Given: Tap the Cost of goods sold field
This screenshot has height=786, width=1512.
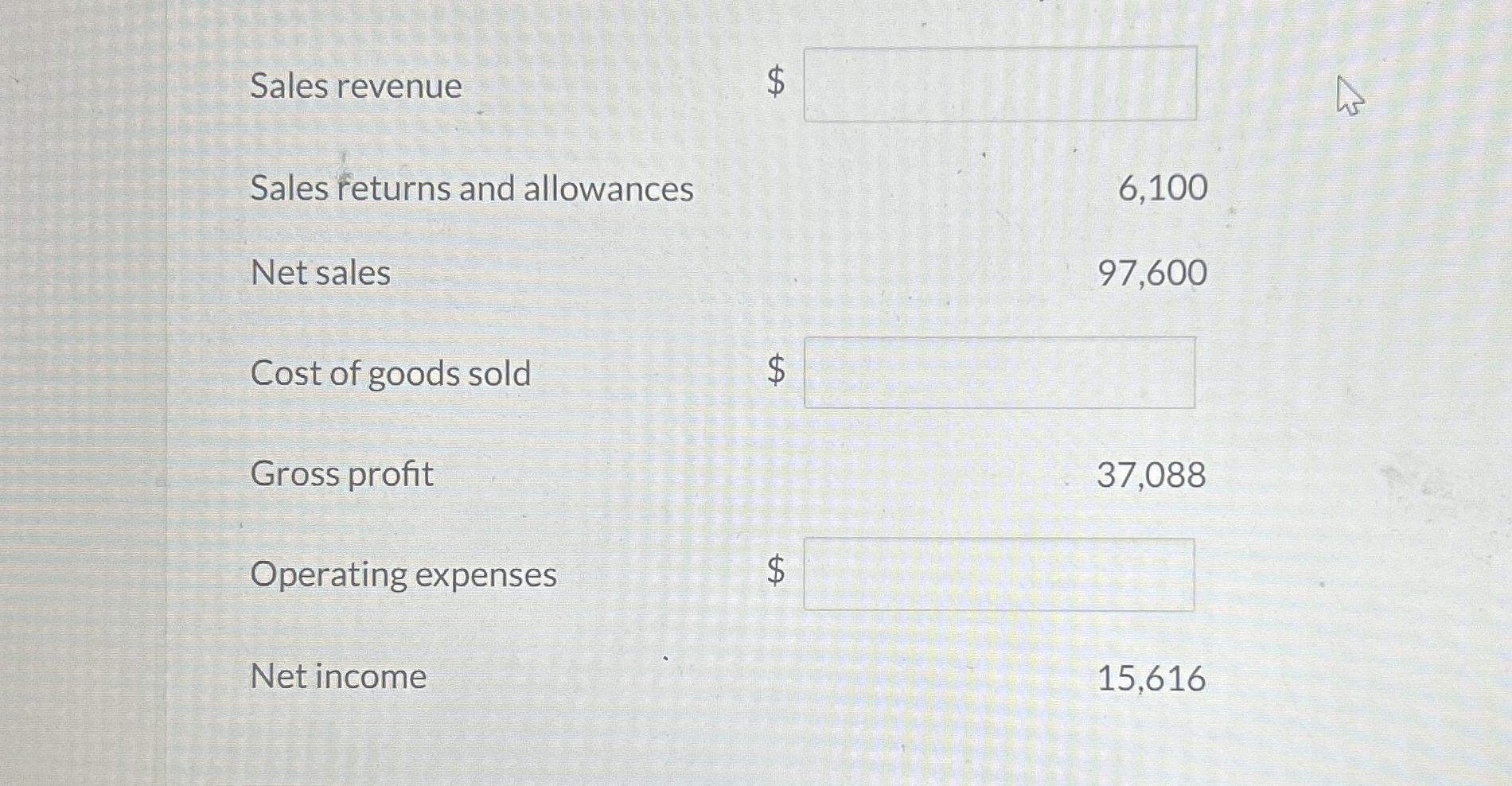Looking at the screenshot, I should pos(999,372).
